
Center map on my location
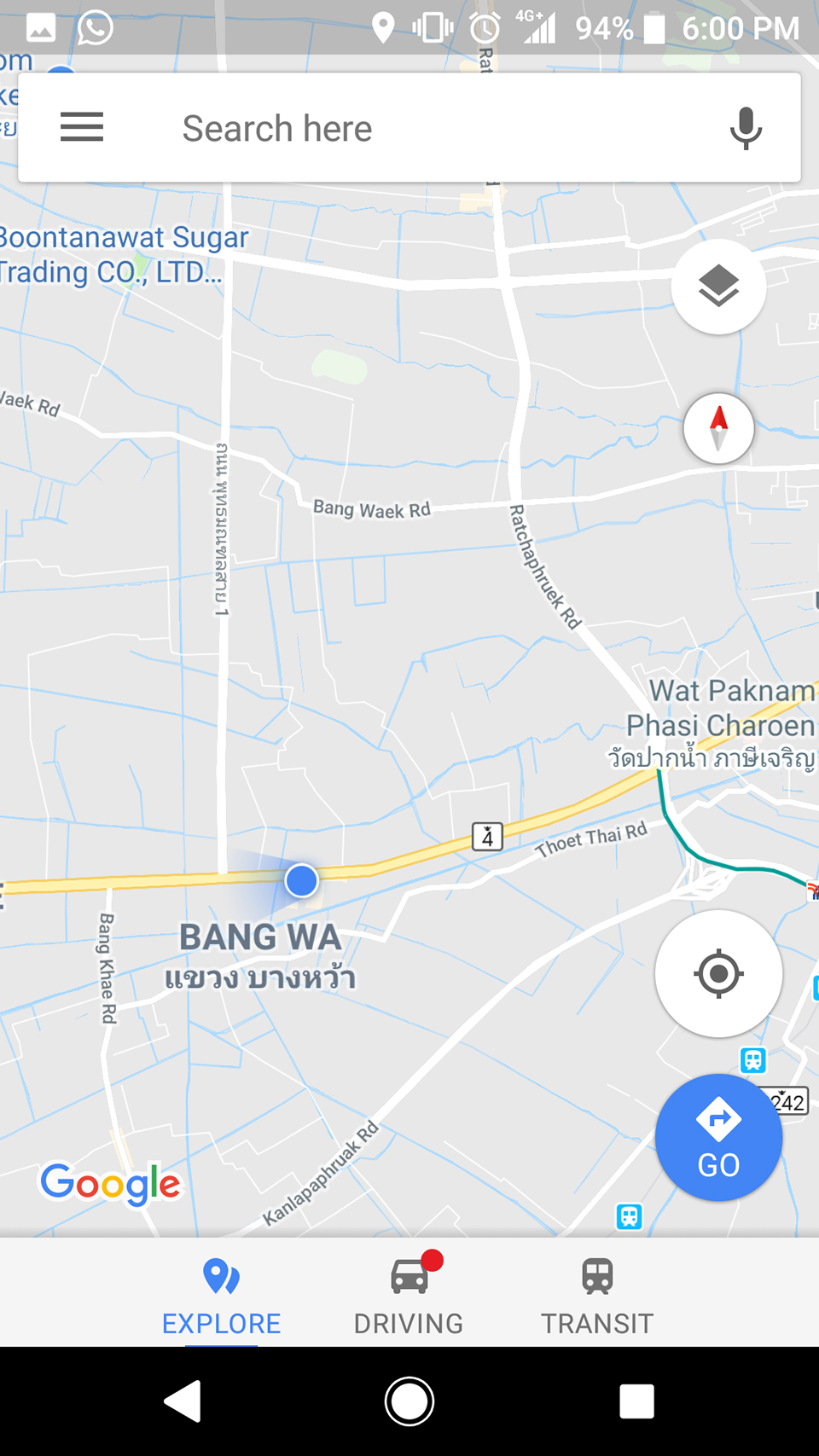pos(718,973)
